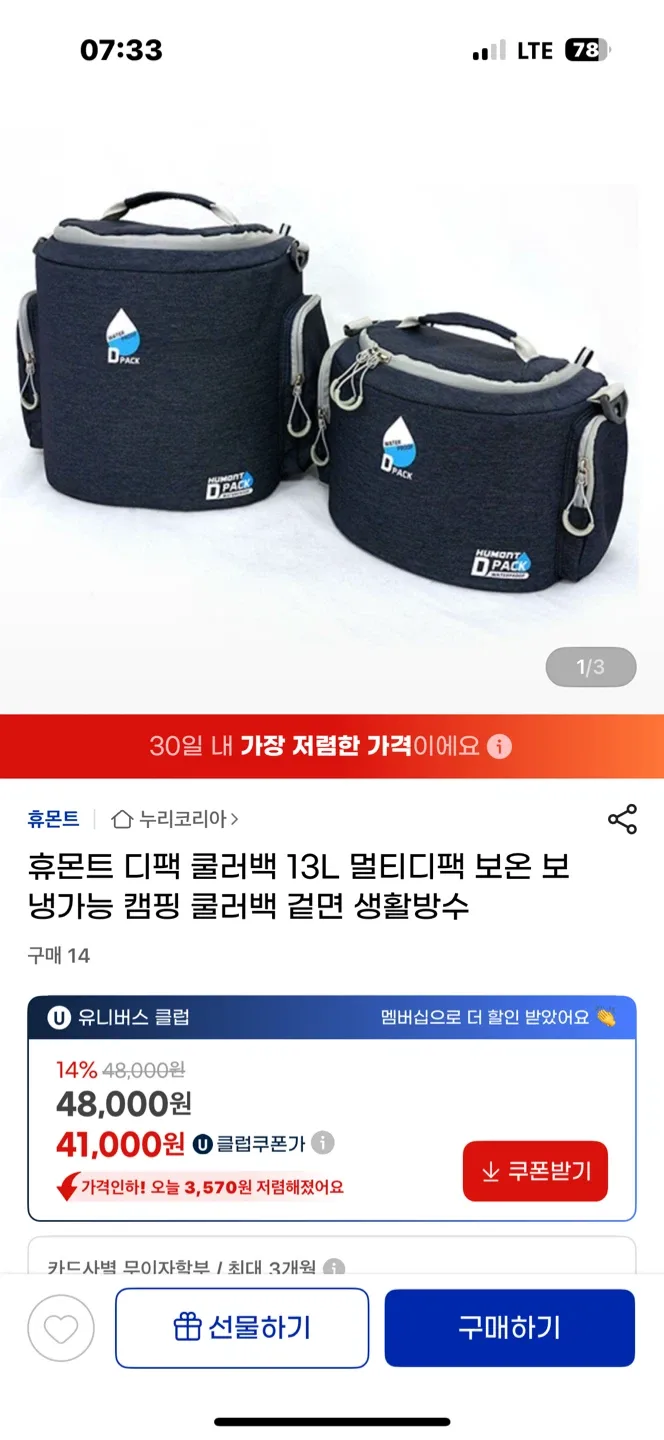The image size is (664, 1440).
Task: Share this product via share icon
Action: click(622, 819)
